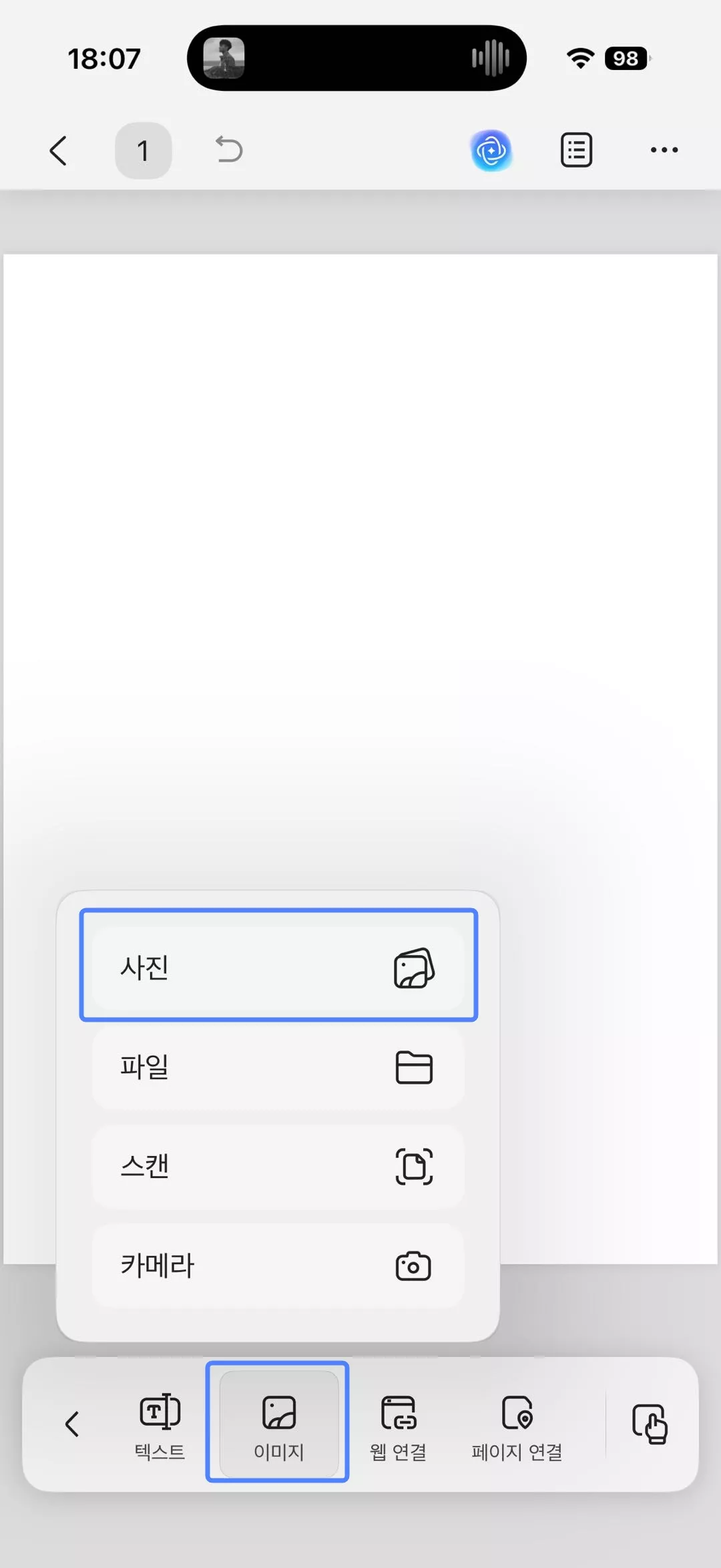Open the more options menu (three dots)
Viewport: 721px width, 1568px height.
[664, 150]
